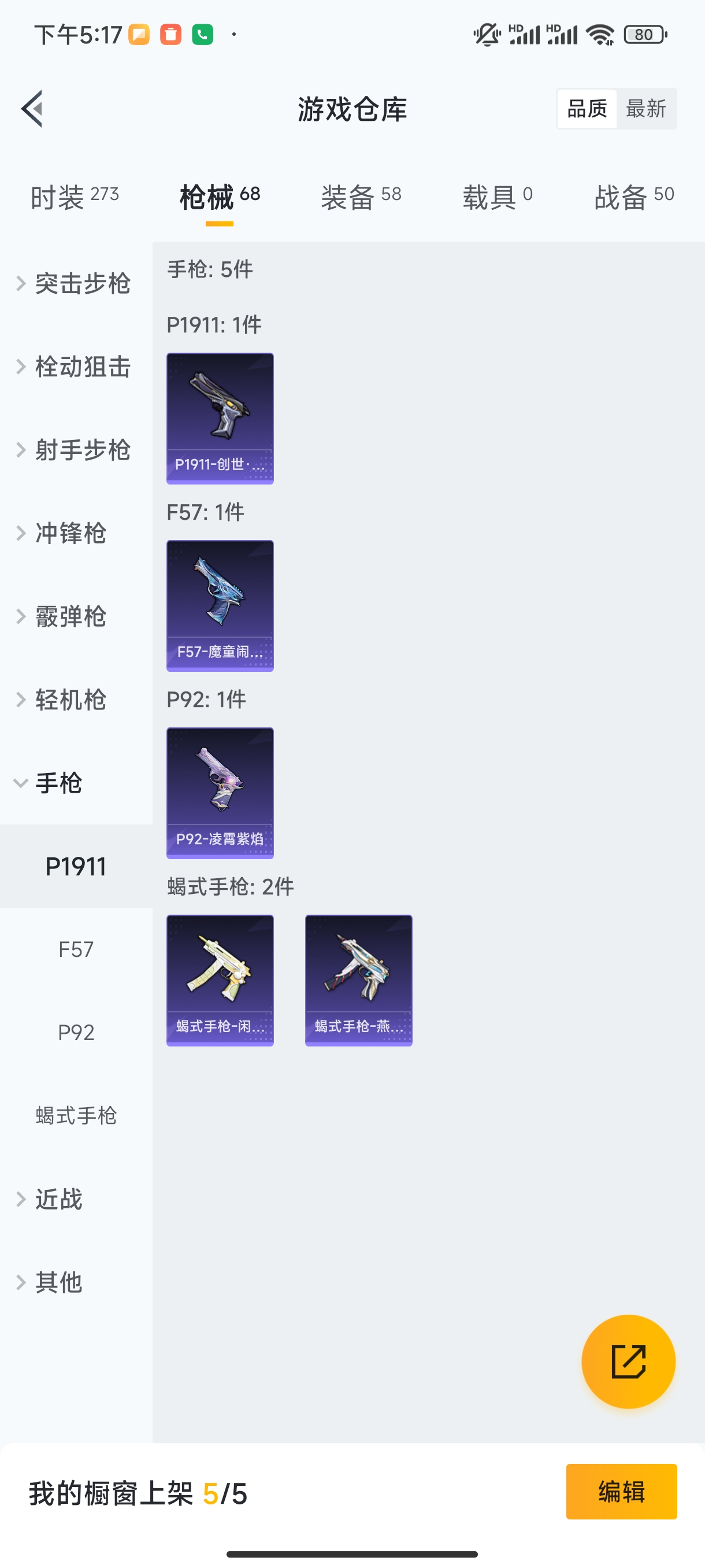Select the 品质 sort option
The height and width of the screenshot is (1568, 705).
point(586,108)
